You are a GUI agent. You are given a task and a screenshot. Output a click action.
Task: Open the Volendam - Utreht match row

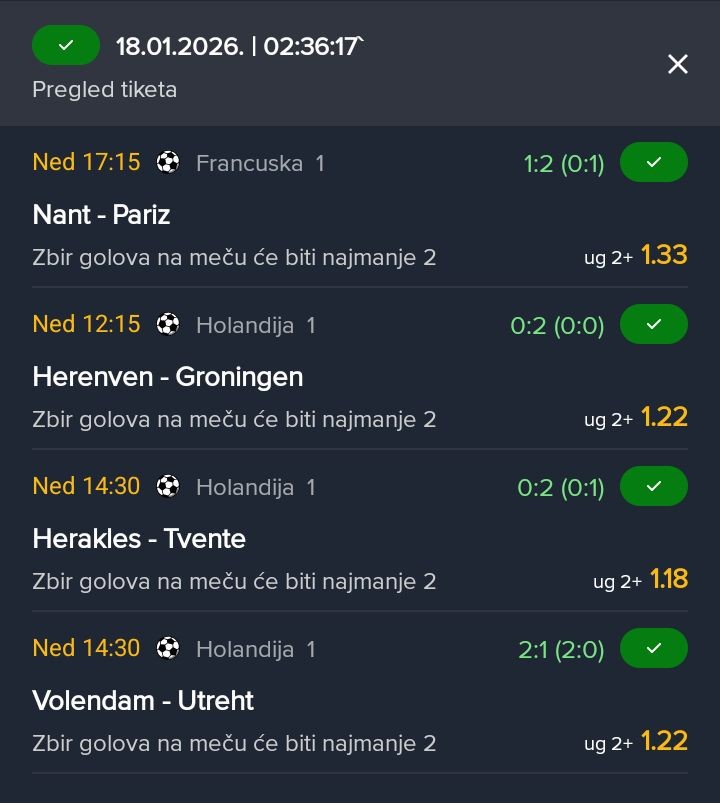point(143,701)
